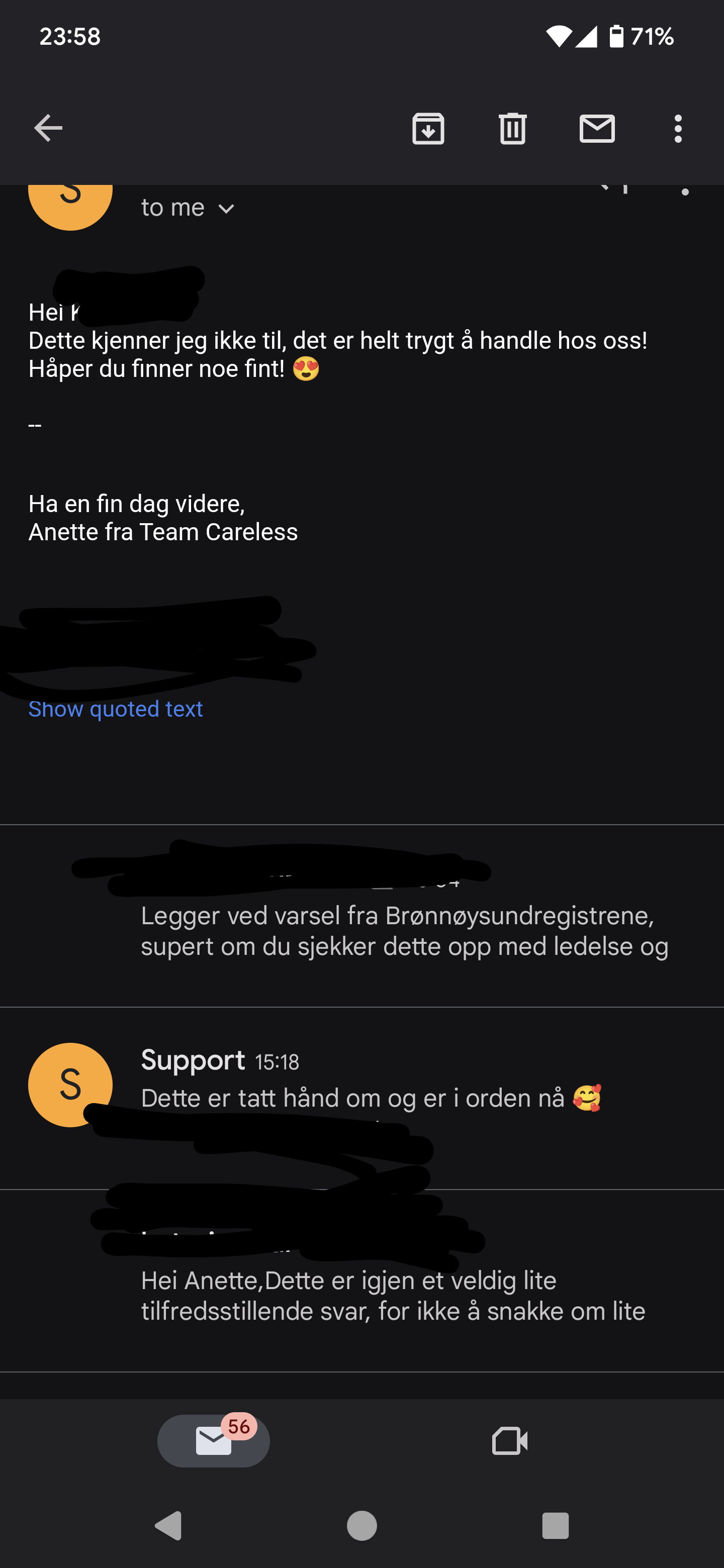Go to the home screen
This screenshot has width=724, height=1568.
(x=361, y=1525)
